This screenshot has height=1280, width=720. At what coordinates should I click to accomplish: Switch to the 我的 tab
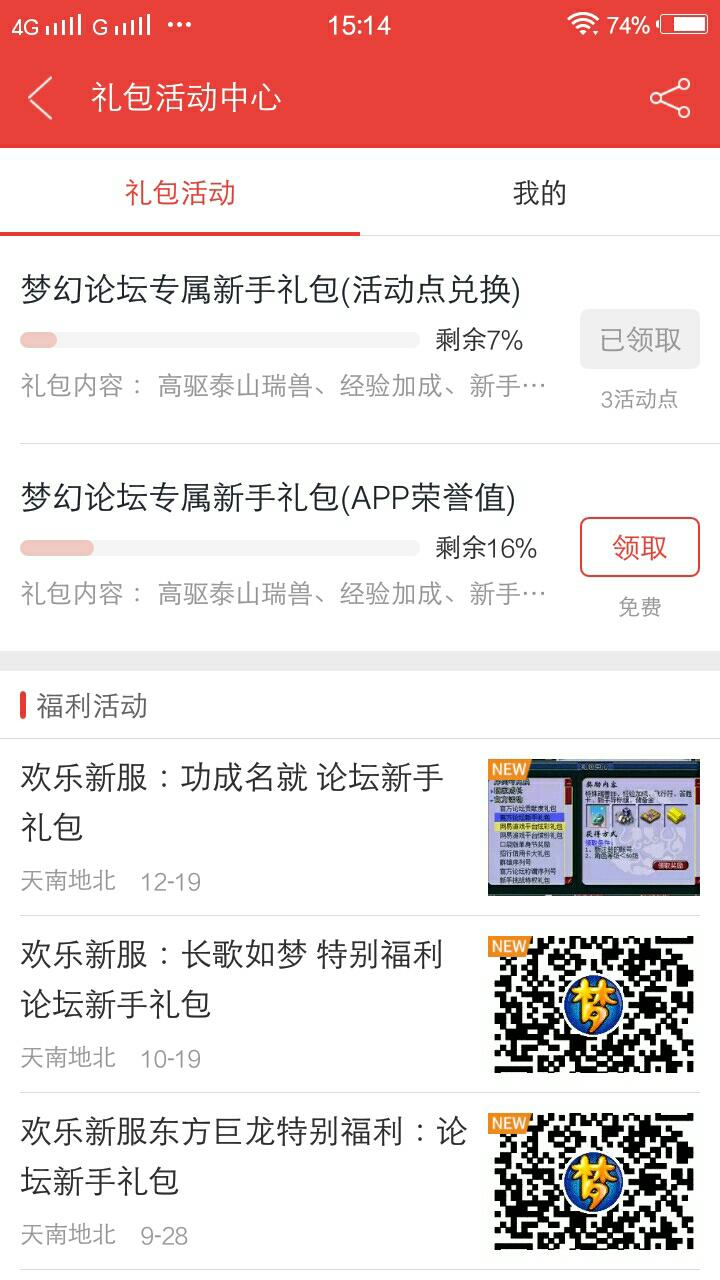[x=539, y=193]
